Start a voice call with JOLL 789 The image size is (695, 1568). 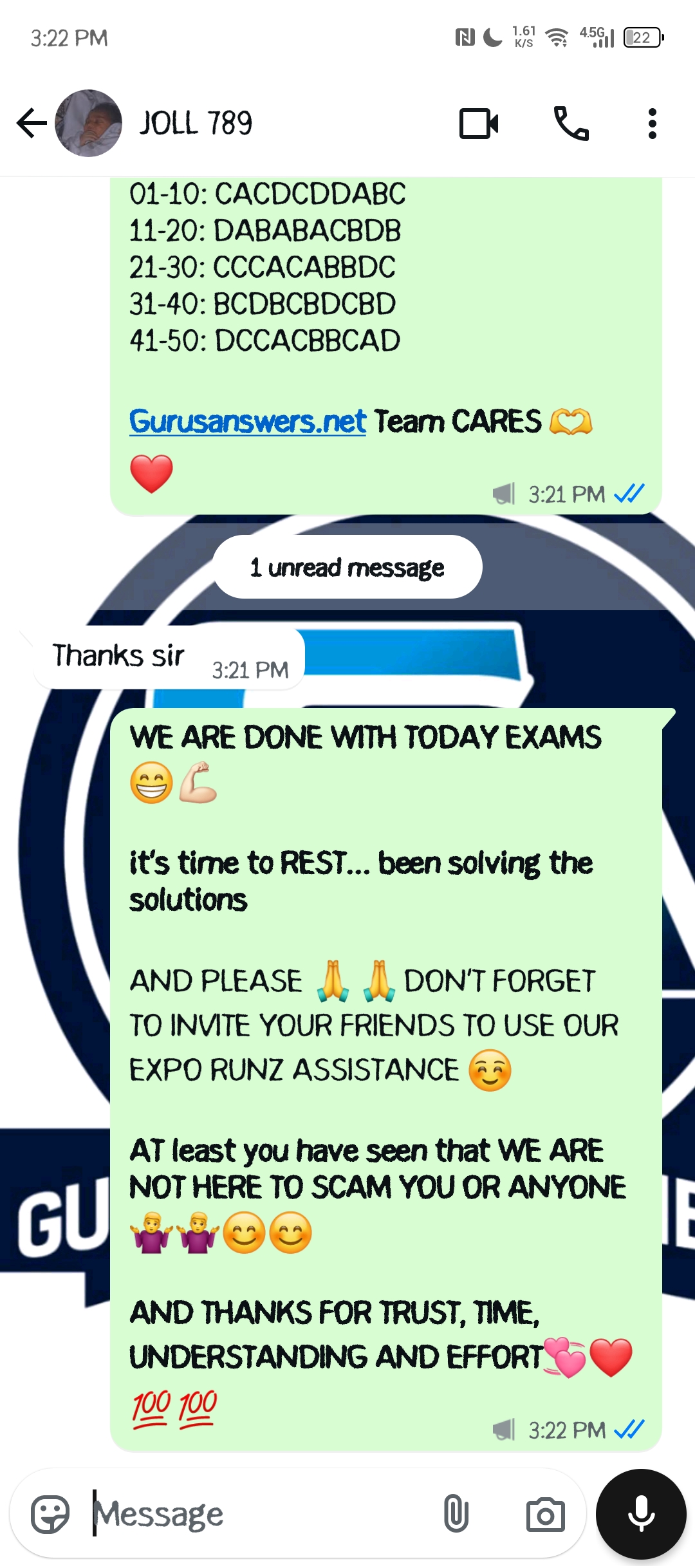pos(571,123)
